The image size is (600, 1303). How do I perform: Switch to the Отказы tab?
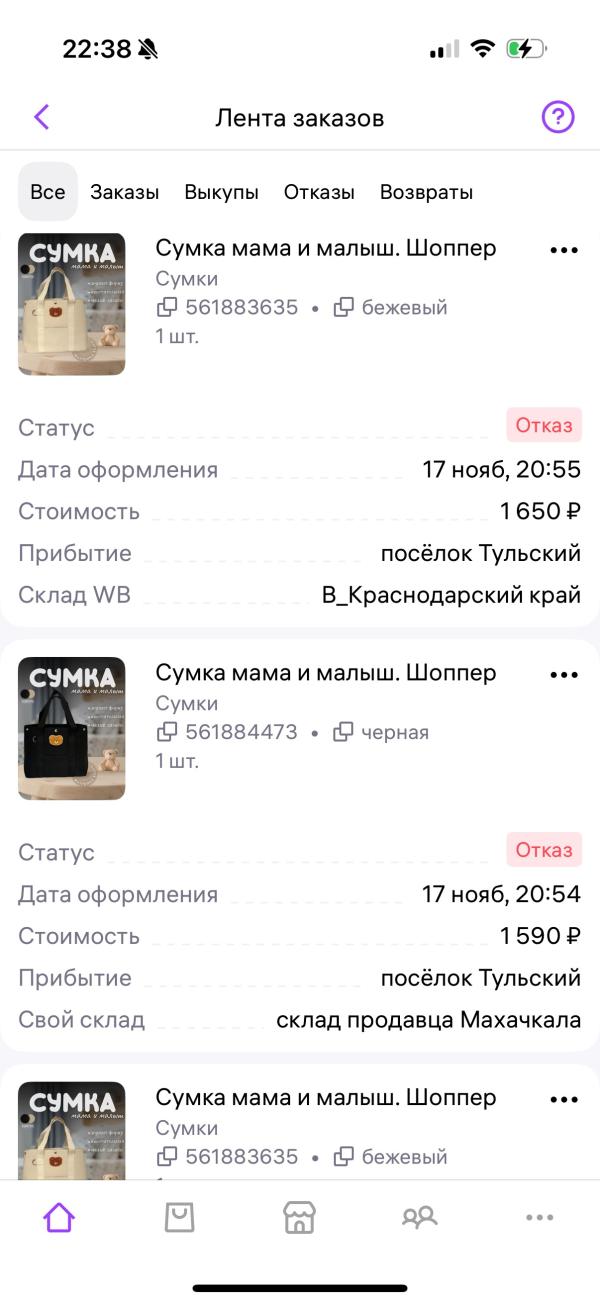point(319,192)
